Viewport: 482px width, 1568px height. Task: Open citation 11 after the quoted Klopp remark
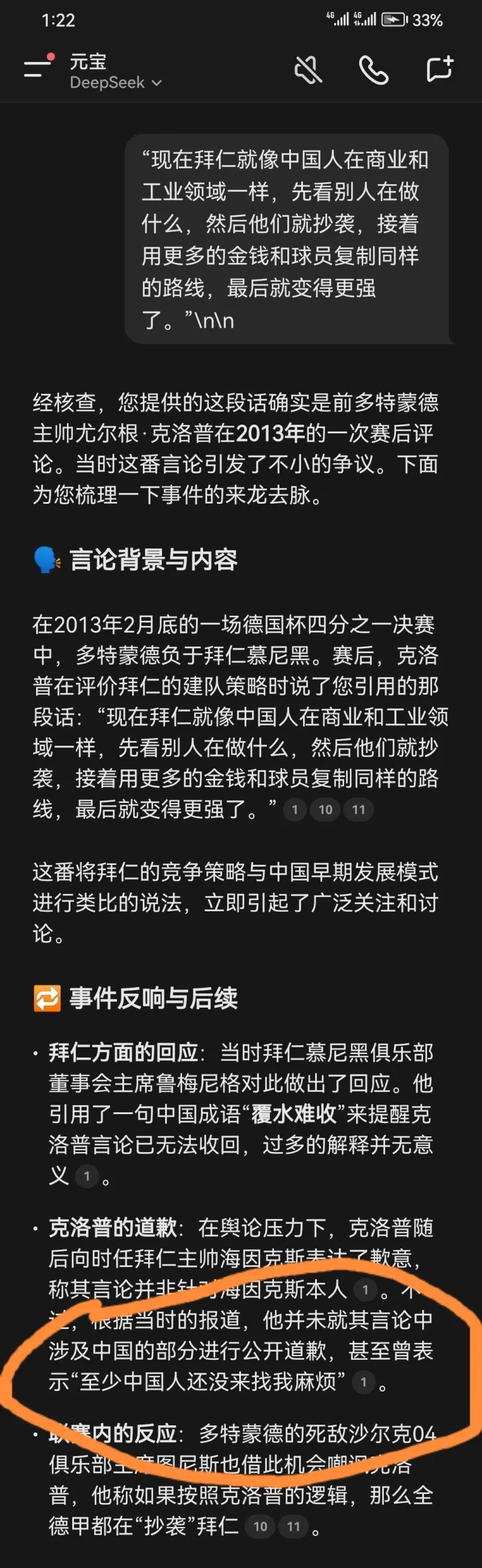(x=358, y=810)
